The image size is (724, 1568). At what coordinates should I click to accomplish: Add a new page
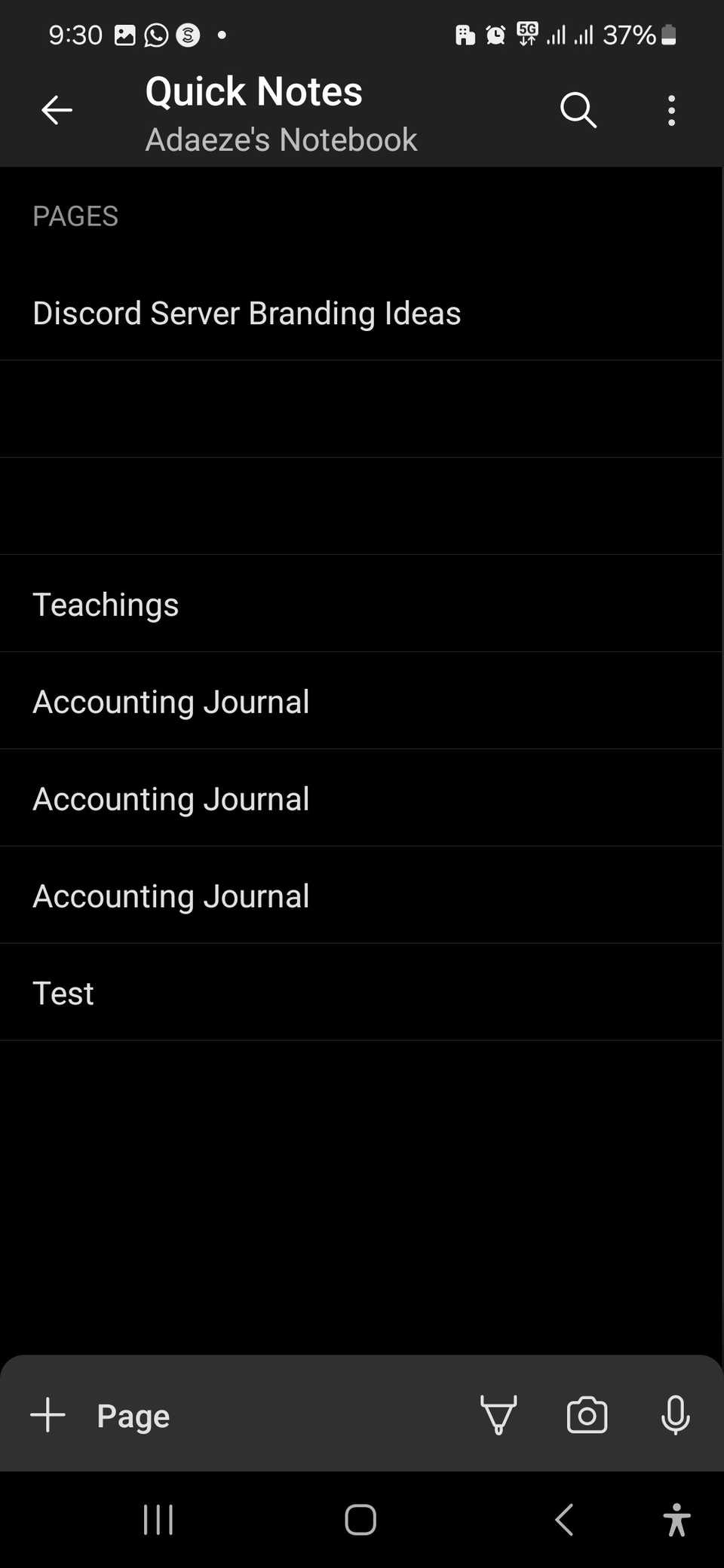coord(100,1415)
